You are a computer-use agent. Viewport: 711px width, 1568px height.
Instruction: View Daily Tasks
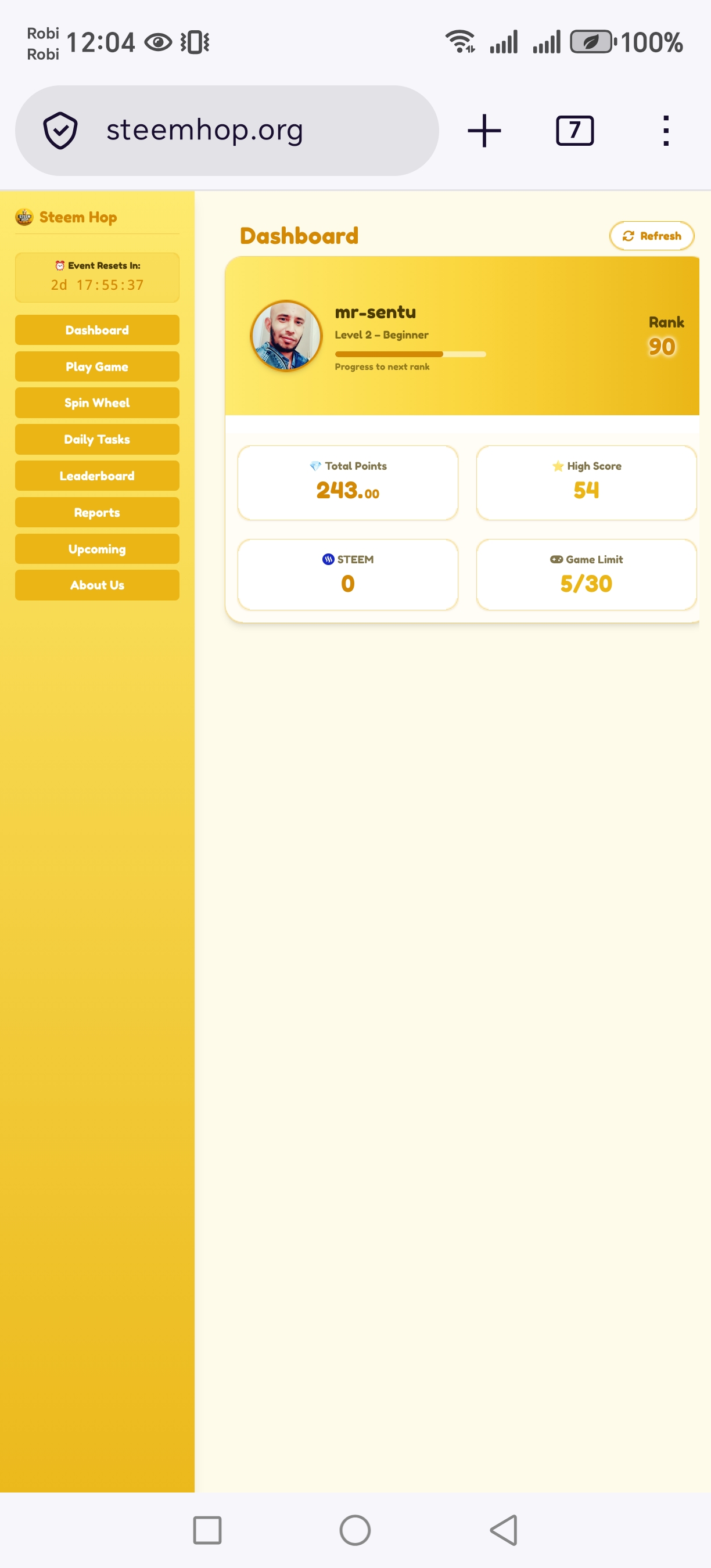[98, 440]
